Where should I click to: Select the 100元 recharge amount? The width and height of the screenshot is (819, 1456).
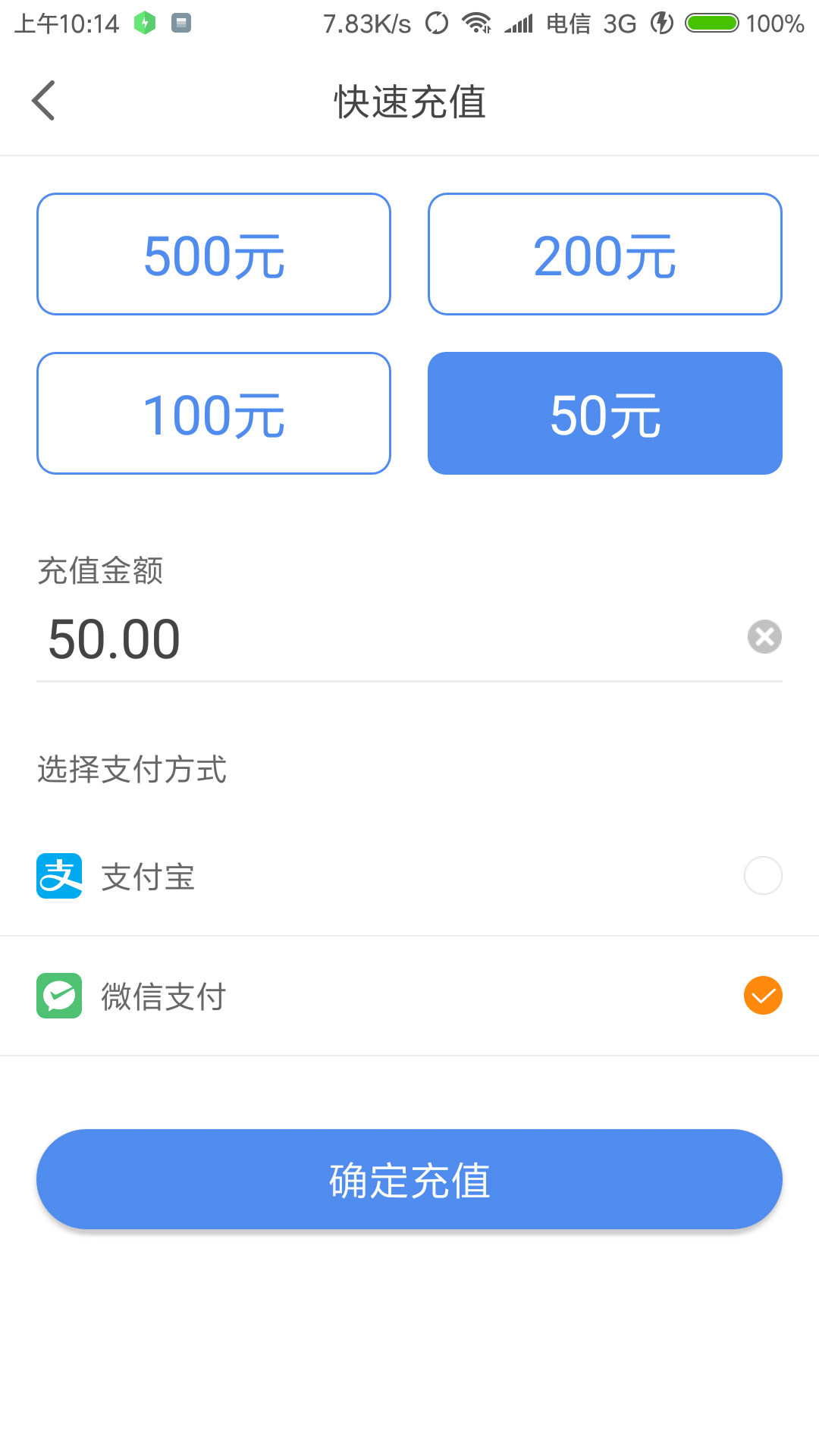[213, 413]
